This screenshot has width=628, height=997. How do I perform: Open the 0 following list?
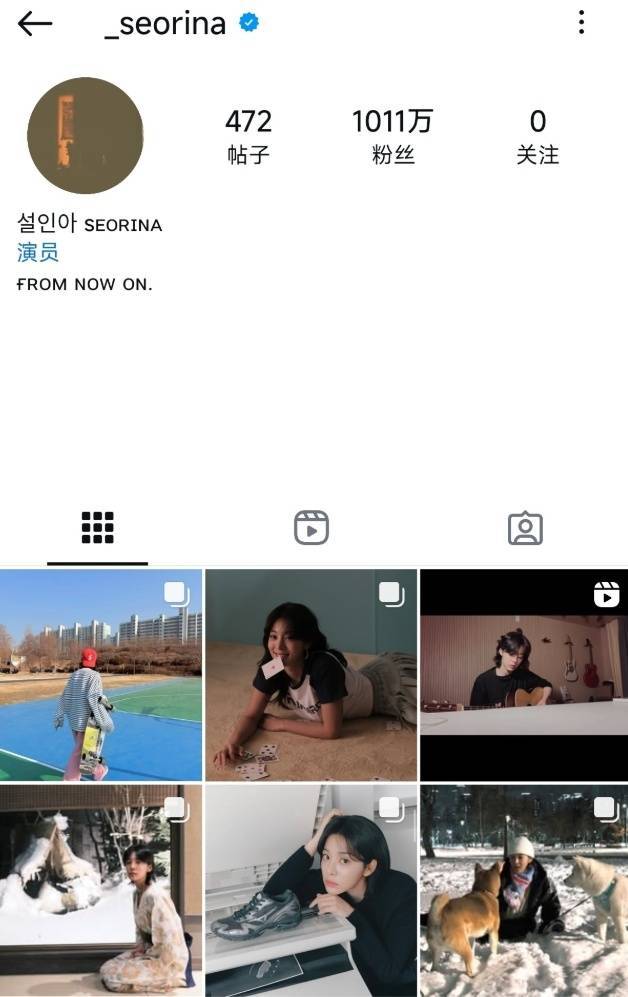pyautogui.click(x=537, y=136)
